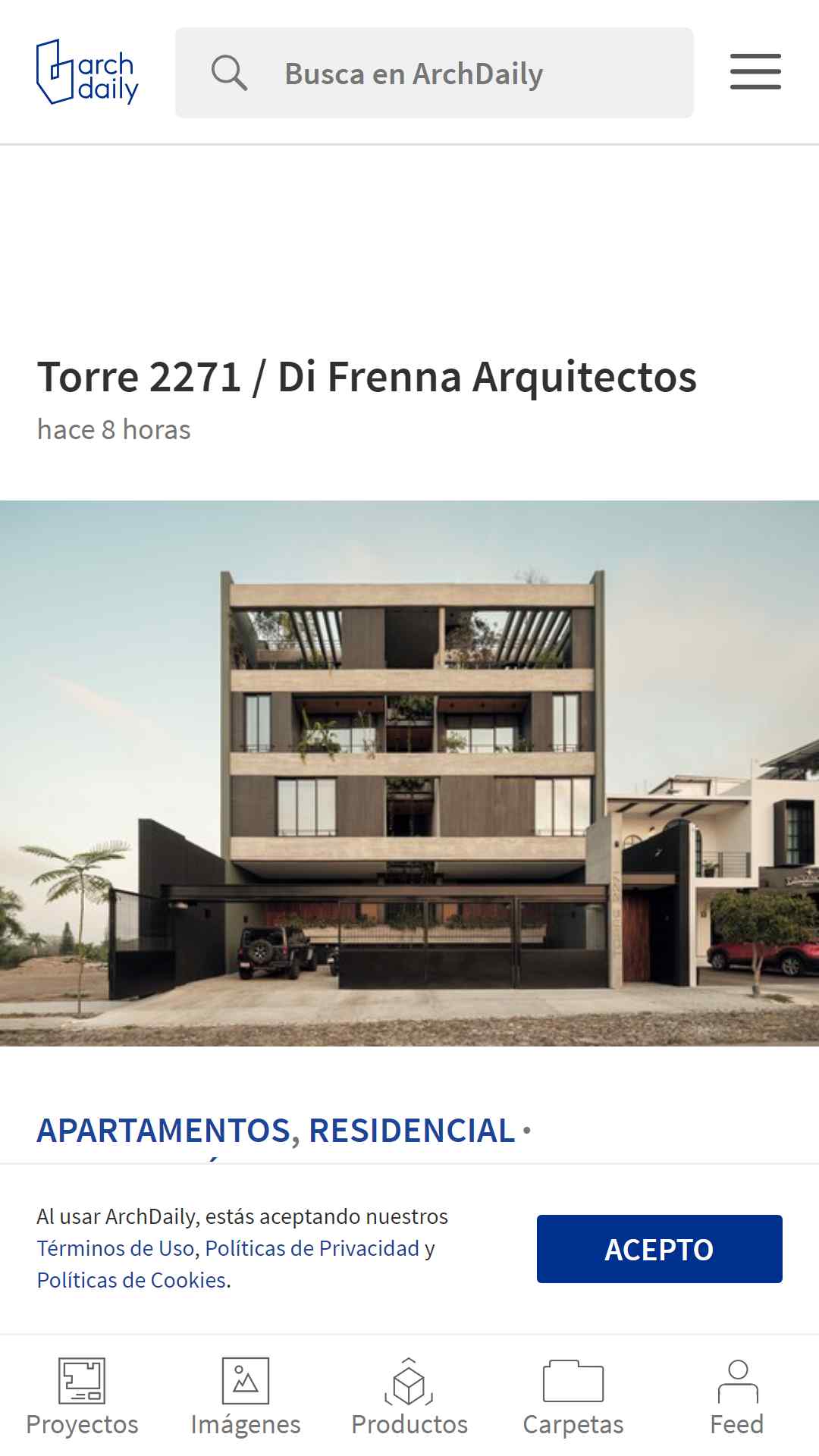Open the hamburger menu
The image size is (819, 1456).
(x=755, y=72)
